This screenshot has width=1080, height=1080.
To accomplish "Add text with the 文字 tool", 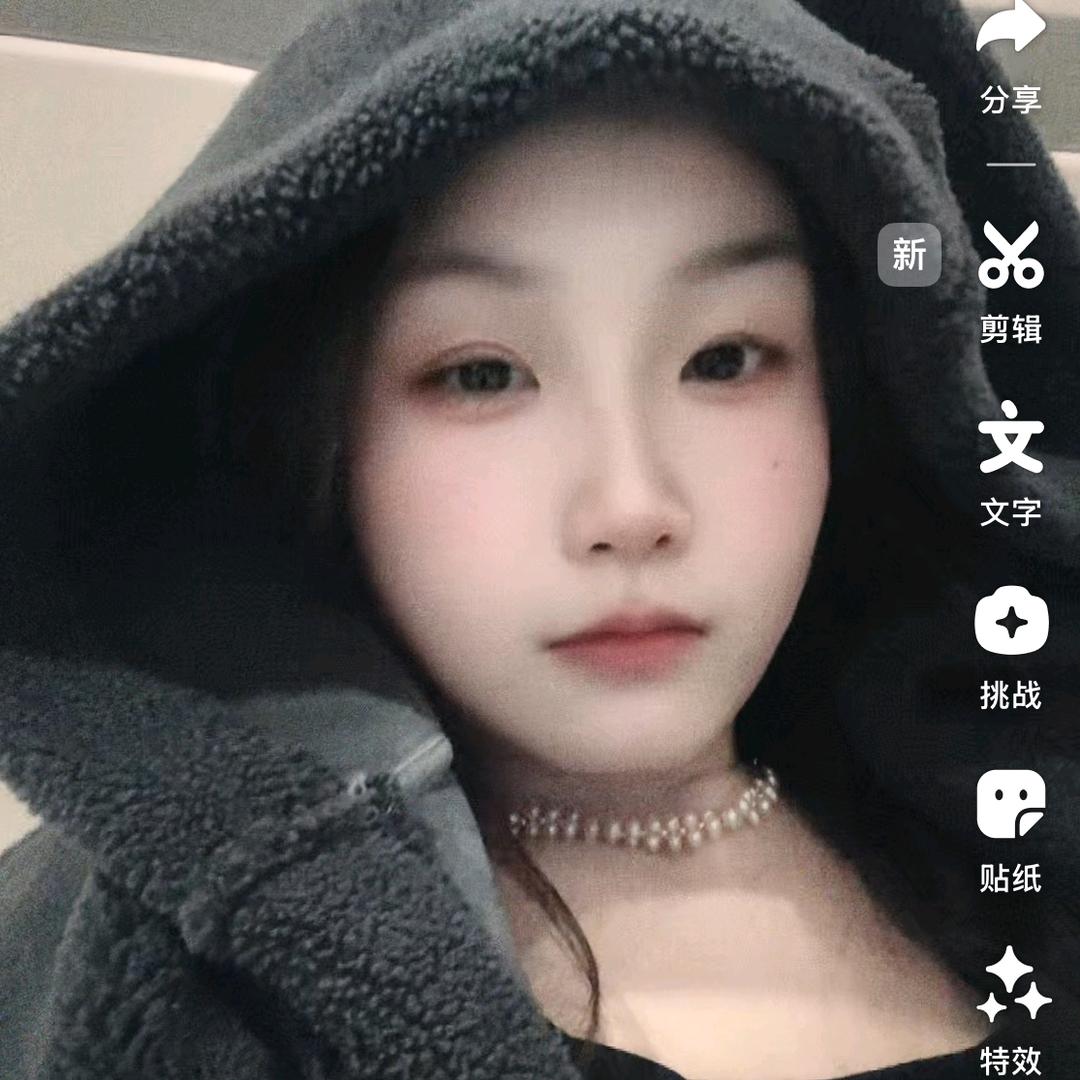I will 1011,440.
